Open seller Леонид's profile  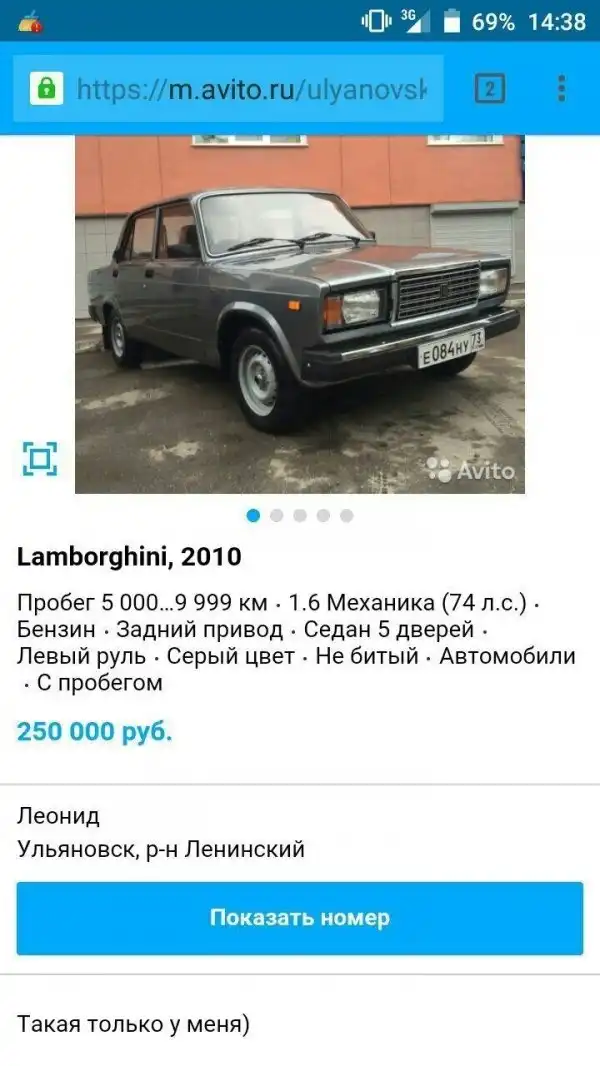(x=59, y=816)
